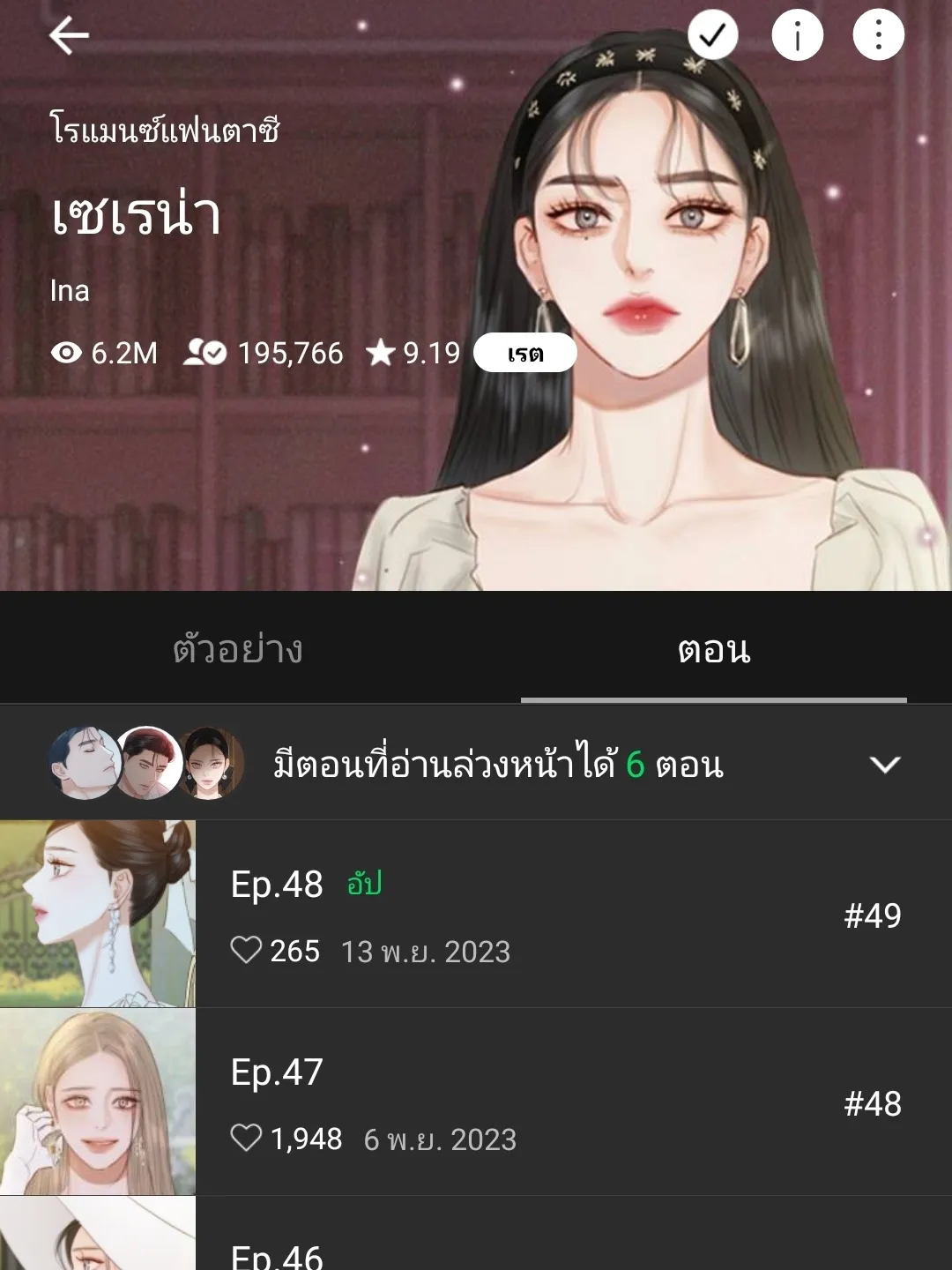
Task: Select the ตอน episodes tab
Action: pos(714,650)
